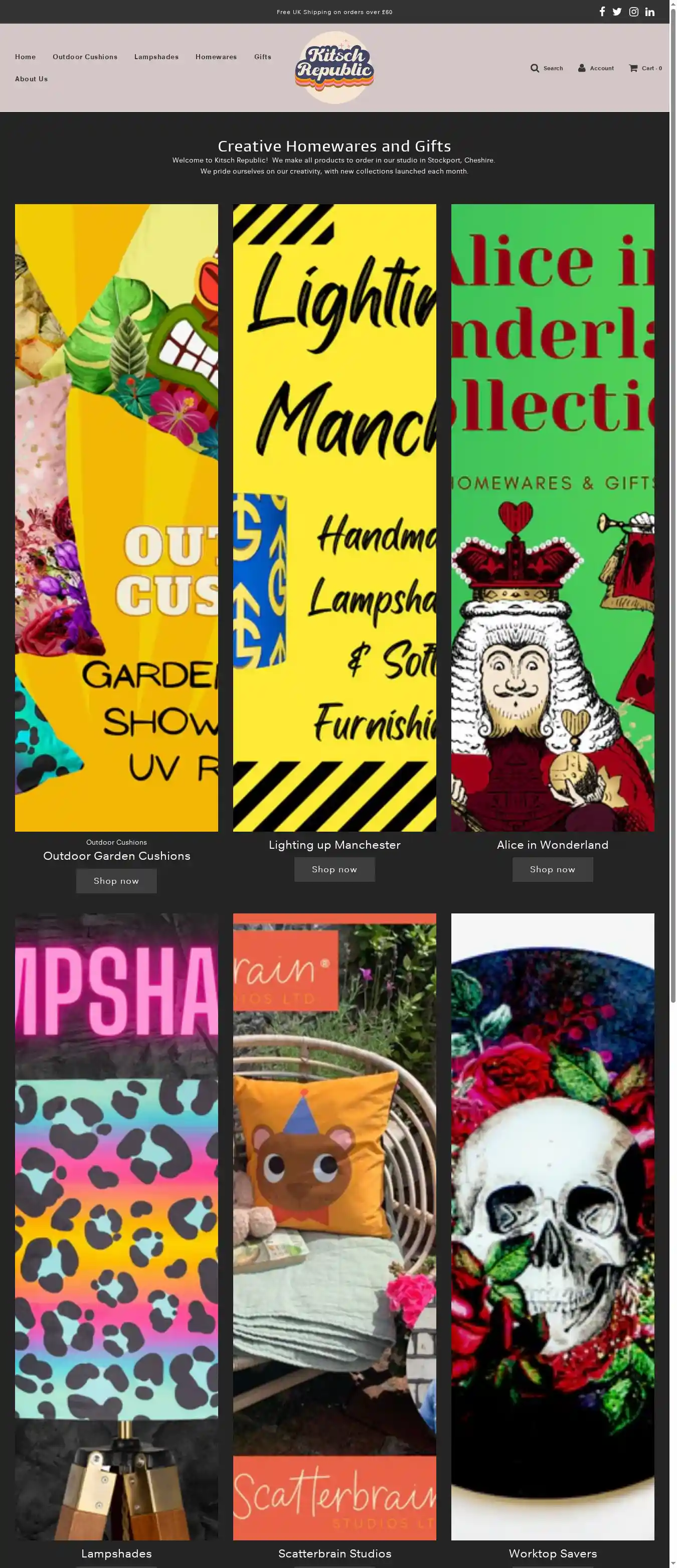The width and height of the screenshot is (677, 1568).
Task: Go to the Home menu item
Action: point(26,57)
